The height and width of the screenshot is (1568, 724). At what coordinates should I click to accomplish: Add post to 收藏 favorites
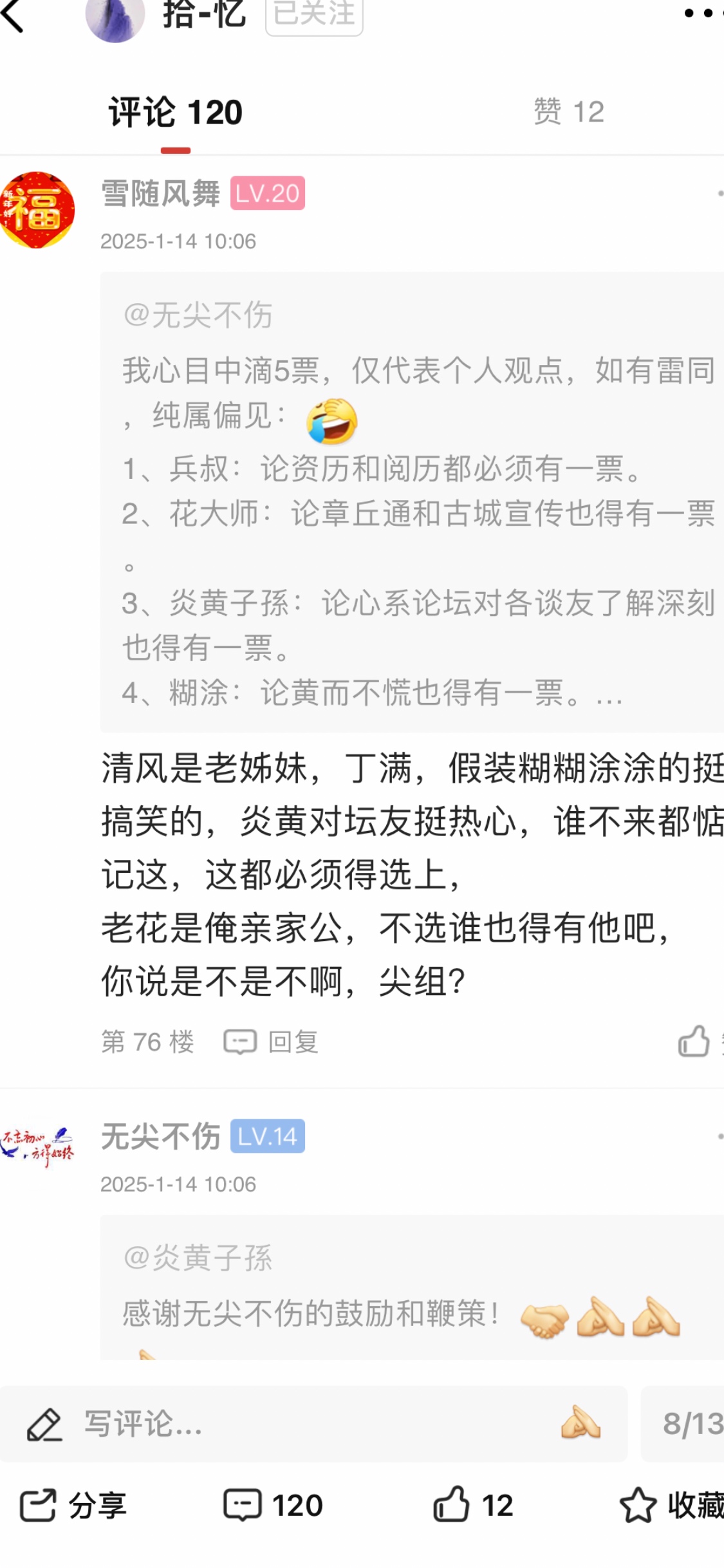[669, 1506]
